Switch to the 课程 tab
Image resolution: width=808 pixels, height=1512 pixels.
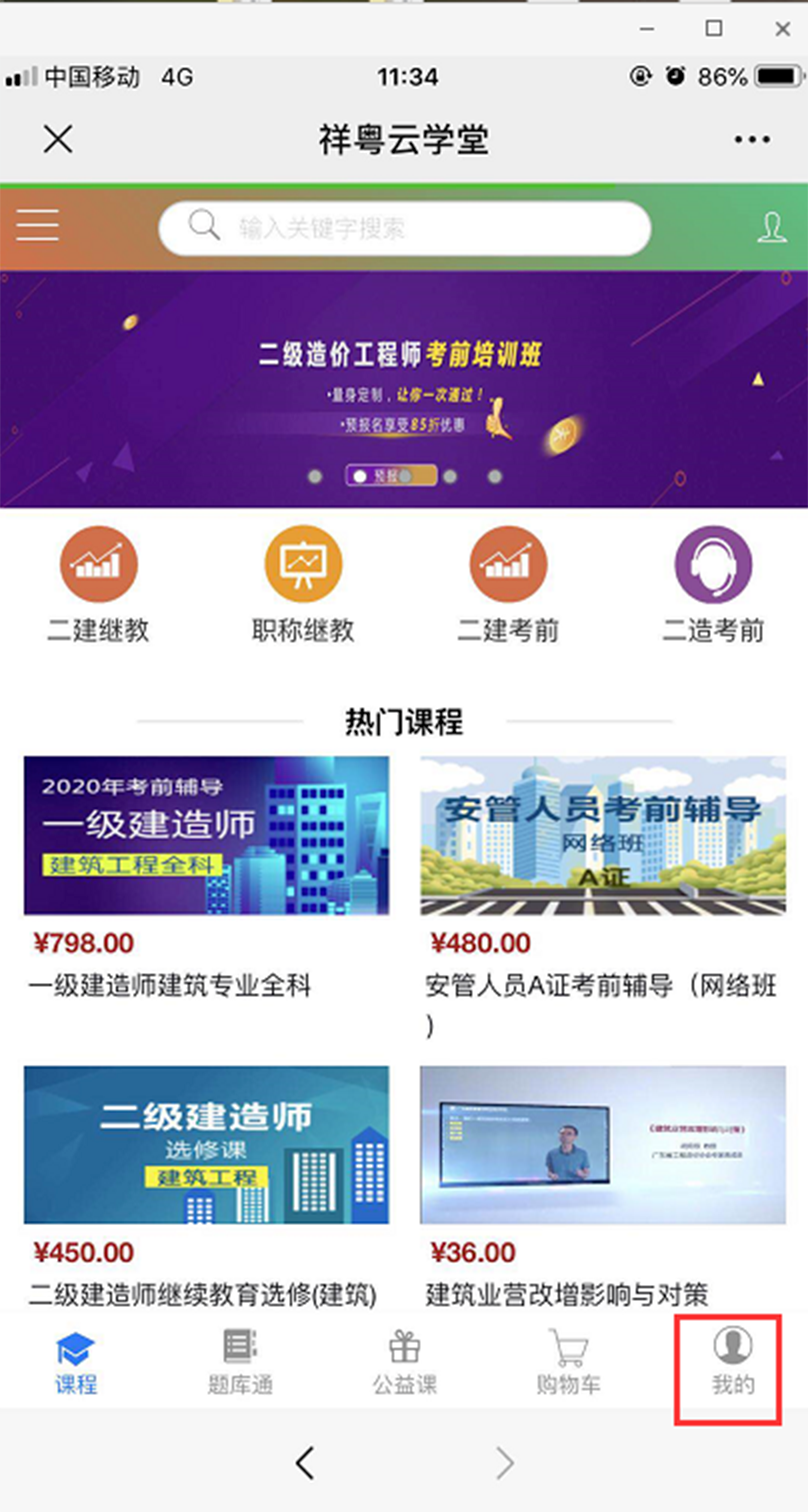point(76,1363)
